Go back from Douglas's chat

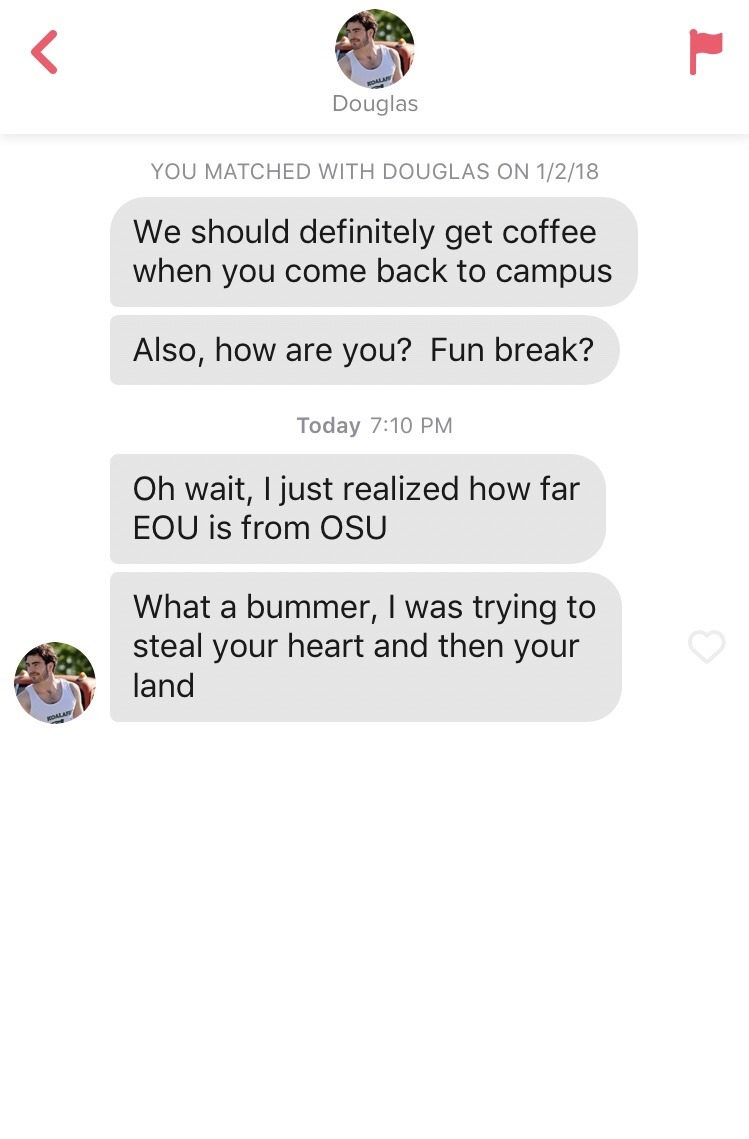pos(44,52)
